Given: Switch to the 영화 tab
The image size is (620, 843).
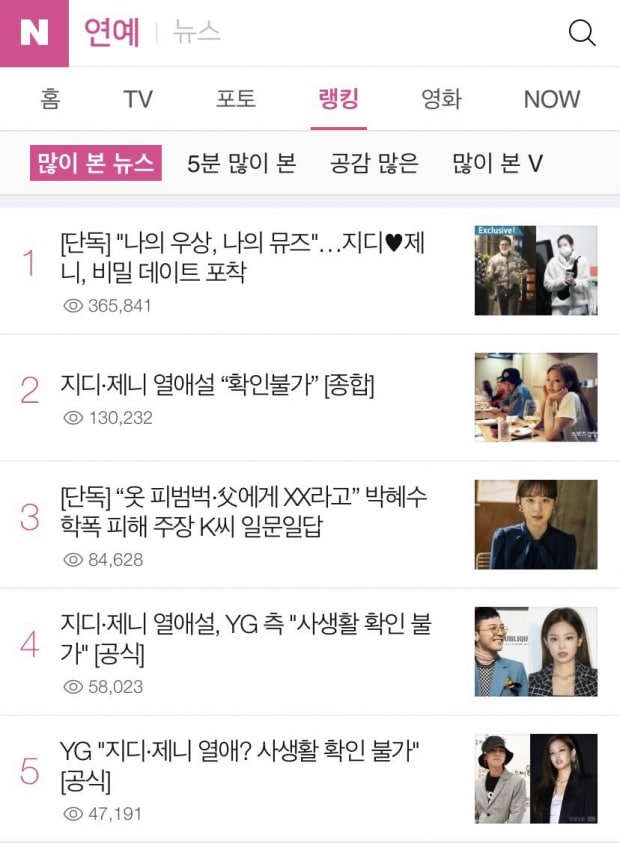Looking at the screenshot, I should (x=441, y=99).
